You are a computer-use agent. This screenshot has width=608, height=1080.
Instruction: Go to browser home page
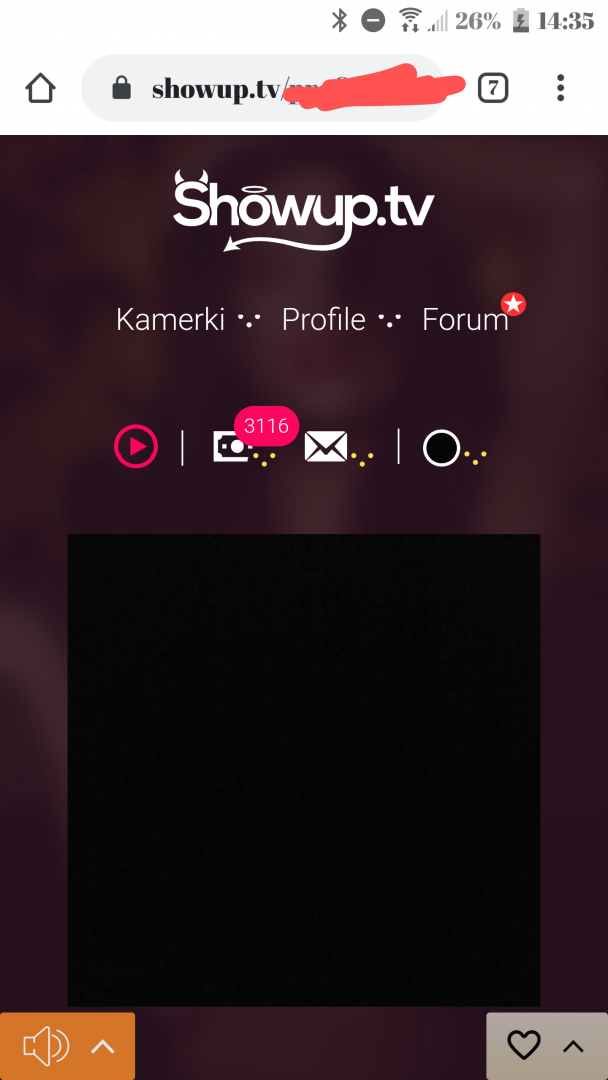pos(40,88)
